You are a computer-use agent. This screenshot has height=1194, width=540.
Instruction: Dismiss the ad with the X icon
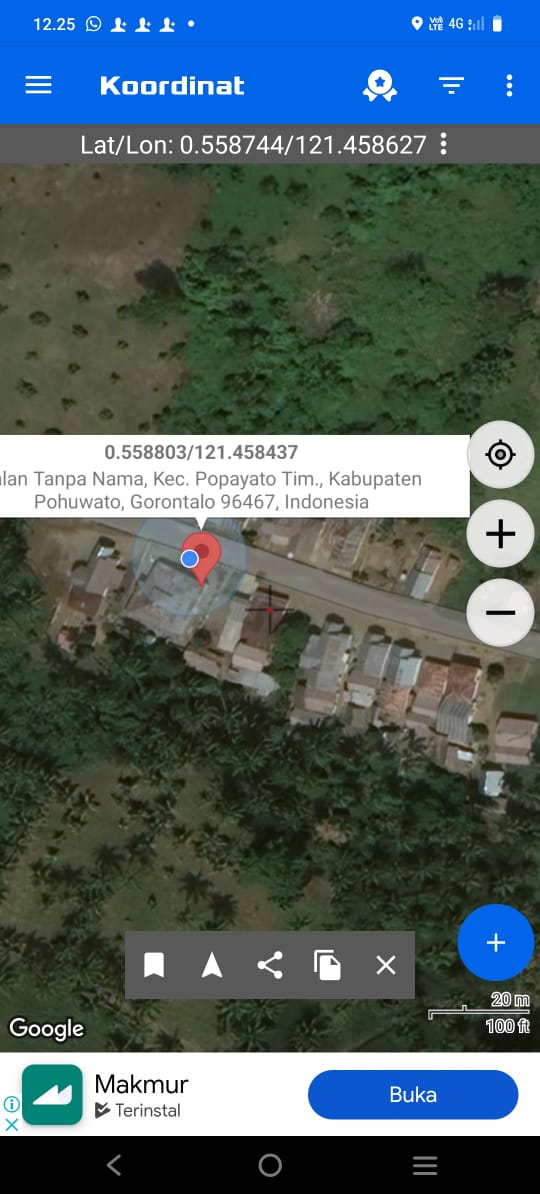(11, 1125)
